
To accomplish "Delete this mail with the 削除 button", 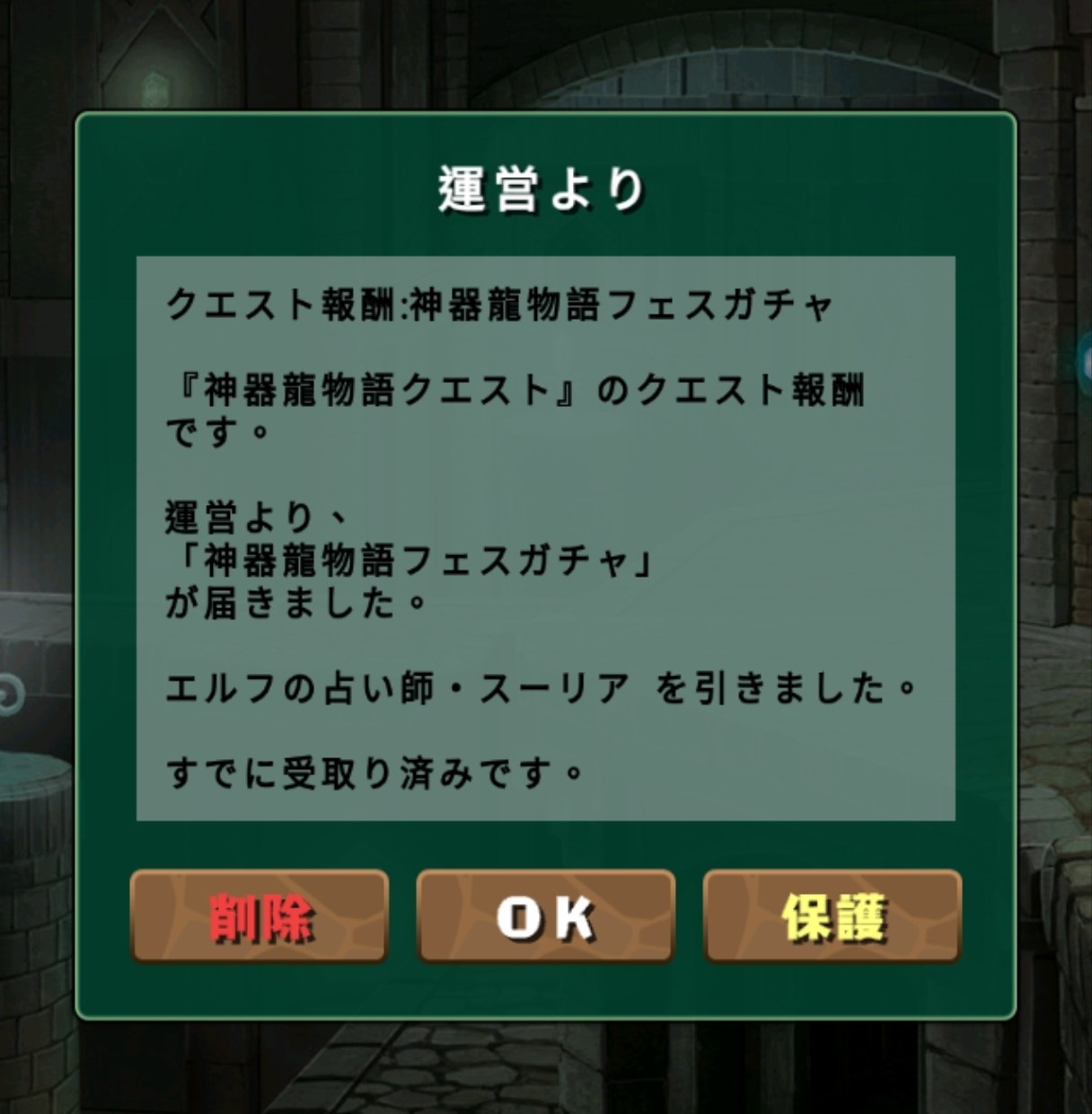I will pyautogui.click(x=260, y=916).
